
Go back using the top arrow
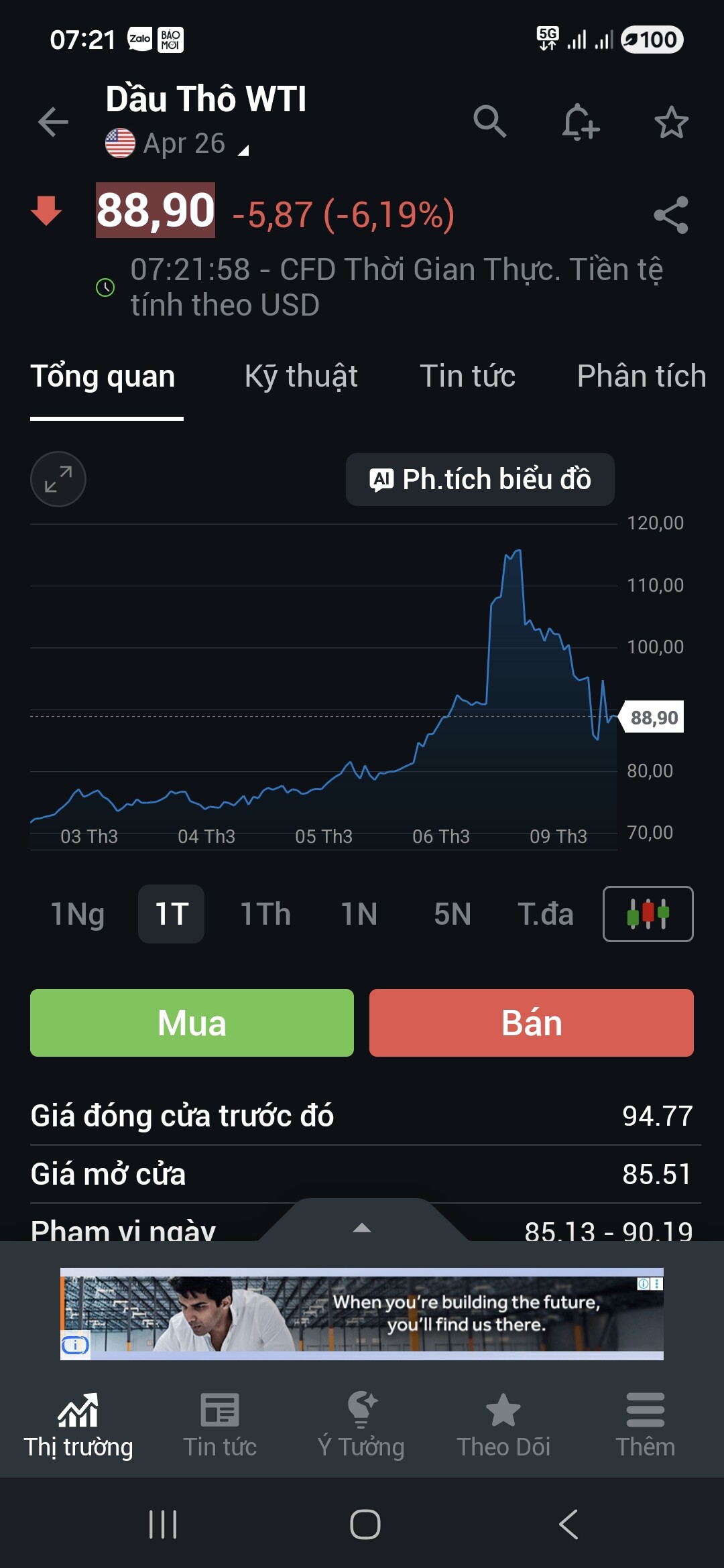coord(53,122)
